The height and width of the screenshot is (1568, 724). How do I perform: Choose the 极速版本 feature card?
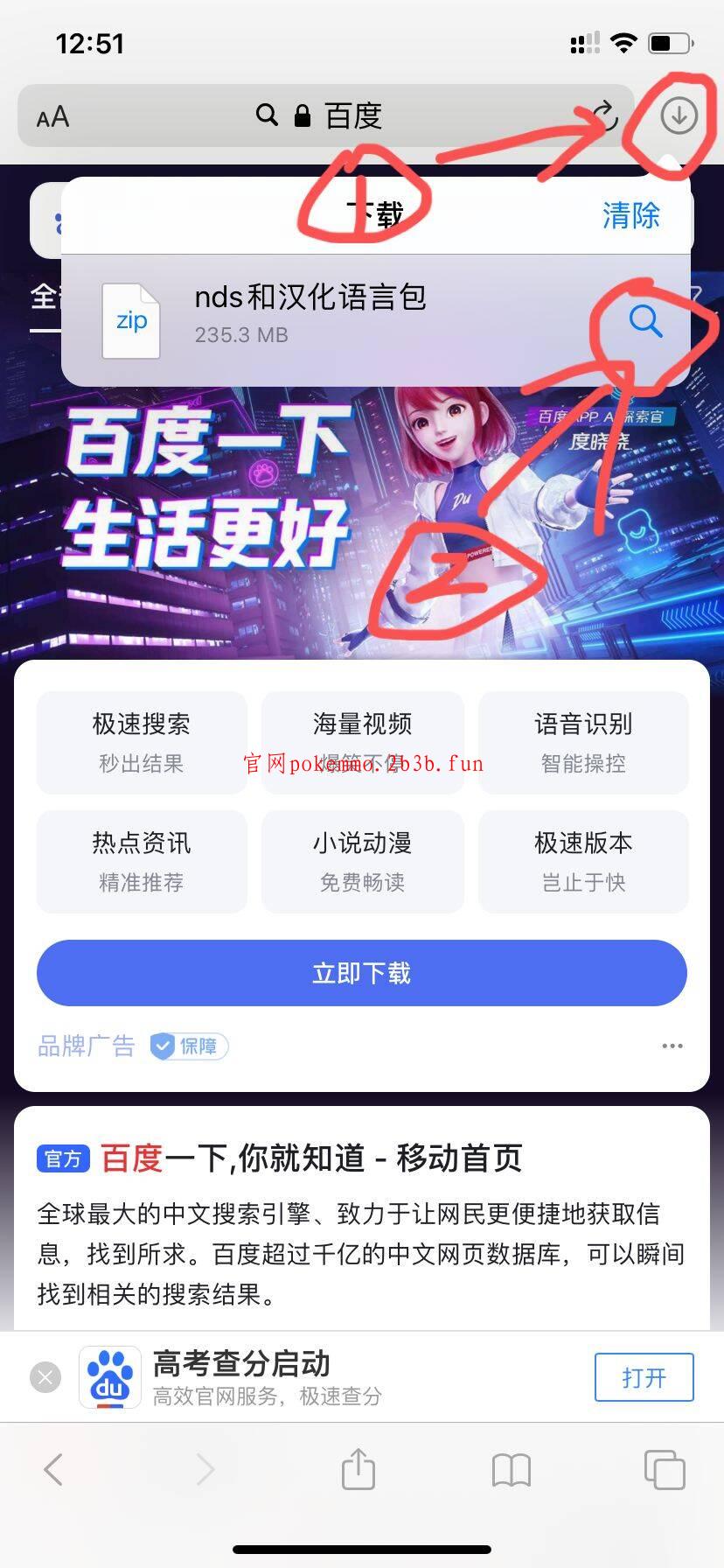coord(583,861)
